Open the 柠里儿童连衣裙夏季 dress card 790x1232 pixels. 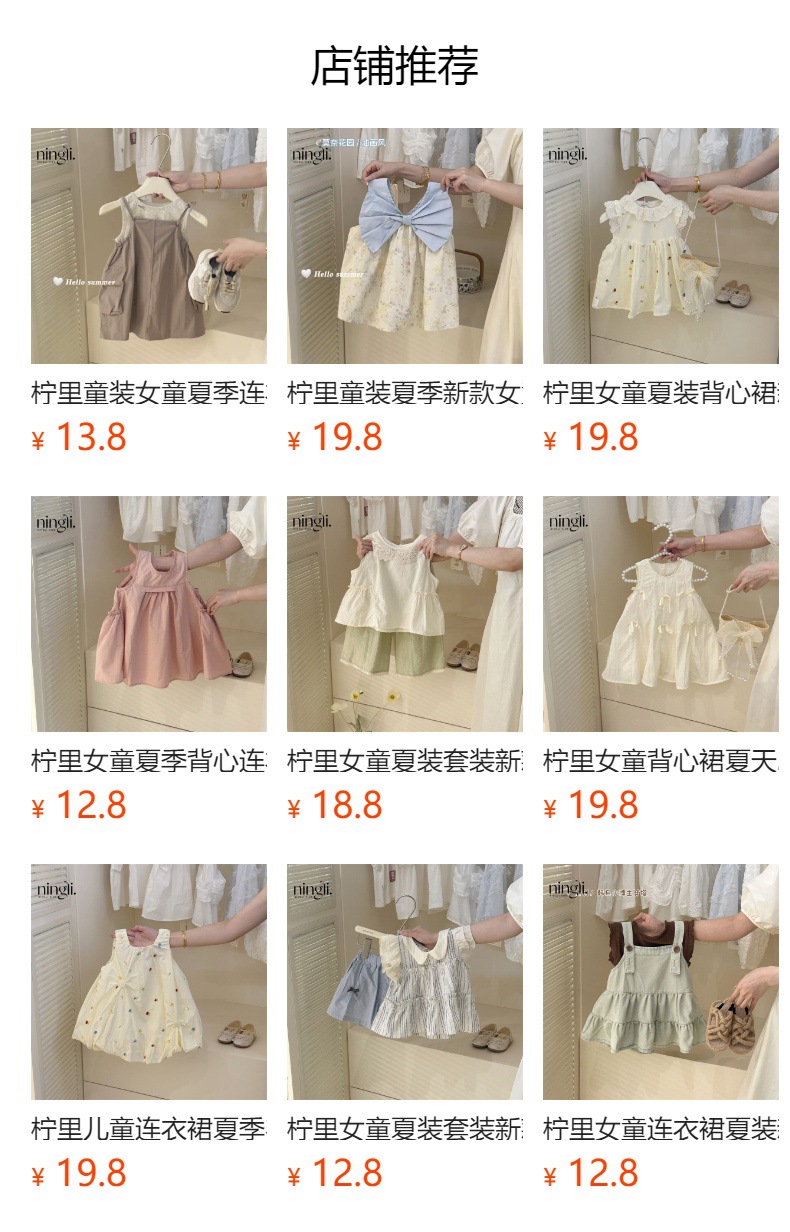click(x=148, y=982)
